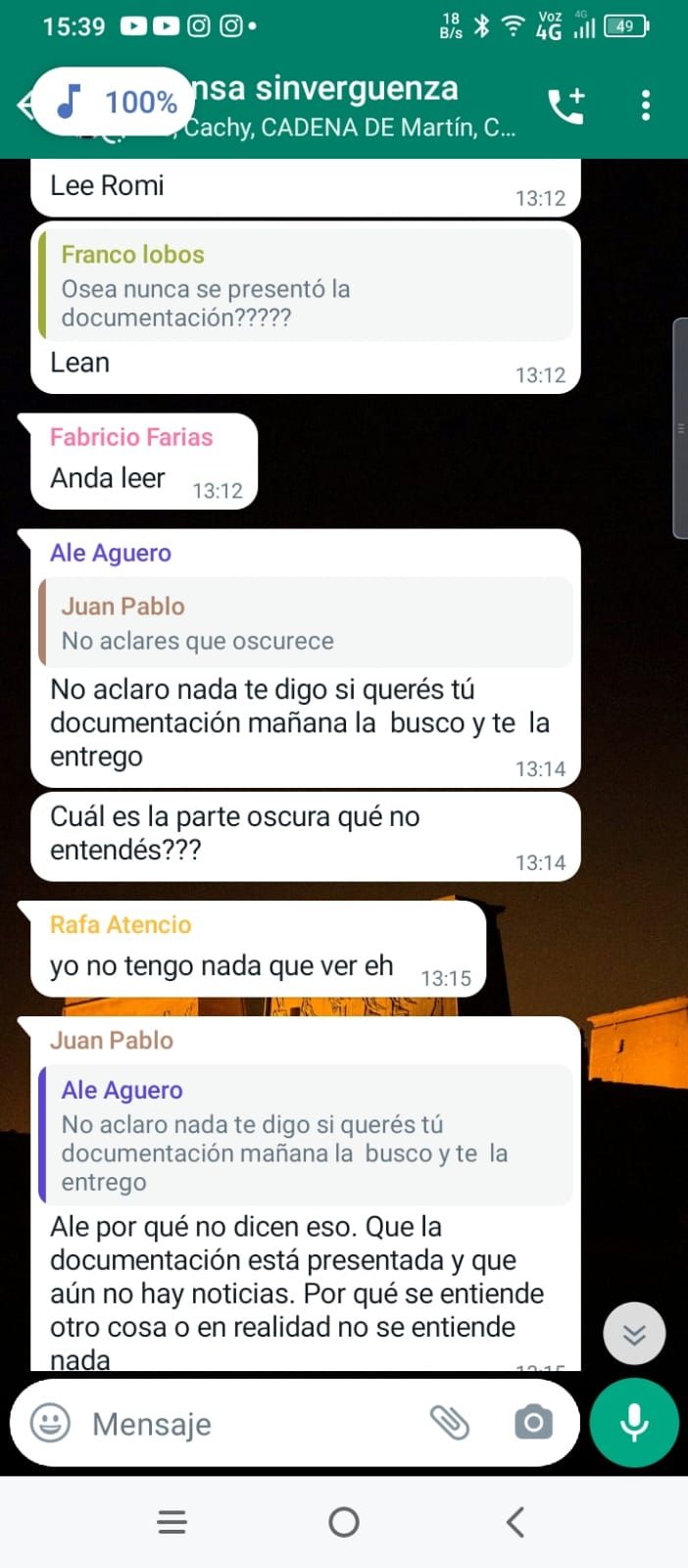Image resolution: width=688 pixels, height=1568 pixels.
Task: Record a voice message
Action: (x=634, y=1423)
